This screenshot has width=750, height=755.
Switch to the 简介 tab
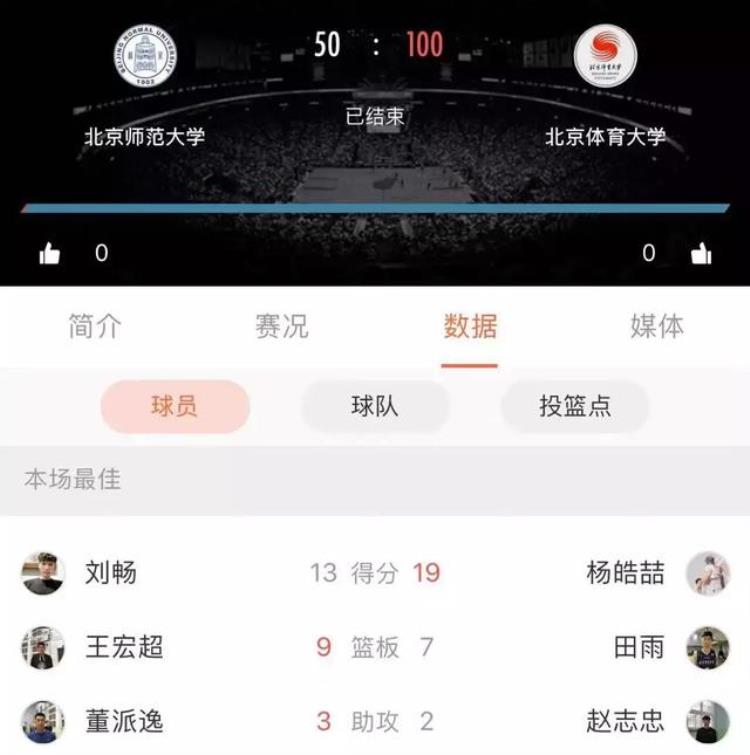click(95, 326)
